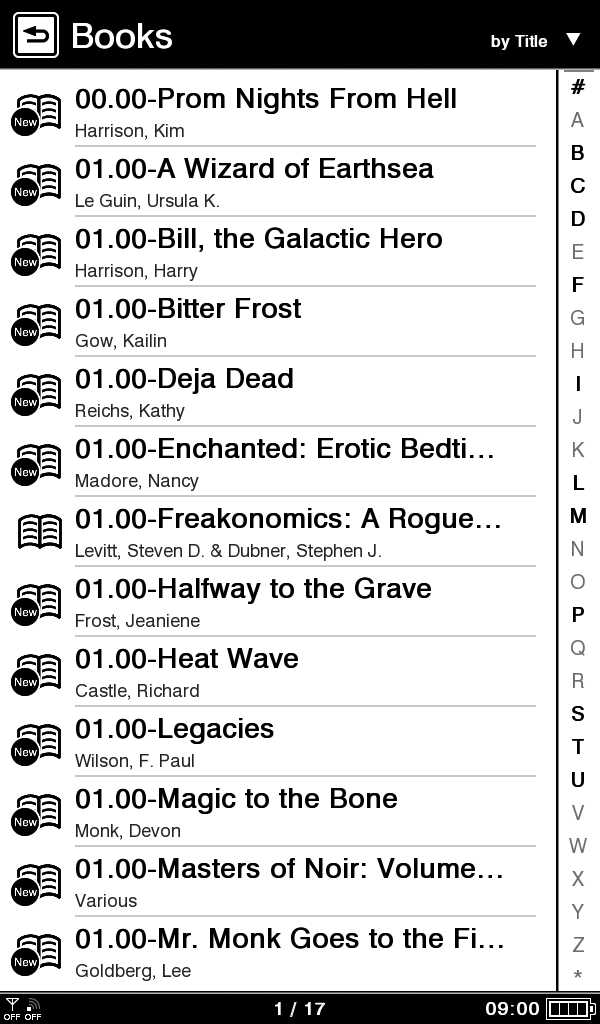Open the by Title sort dropdown
The image size is (600, 1024).
[x=534, y=40]
